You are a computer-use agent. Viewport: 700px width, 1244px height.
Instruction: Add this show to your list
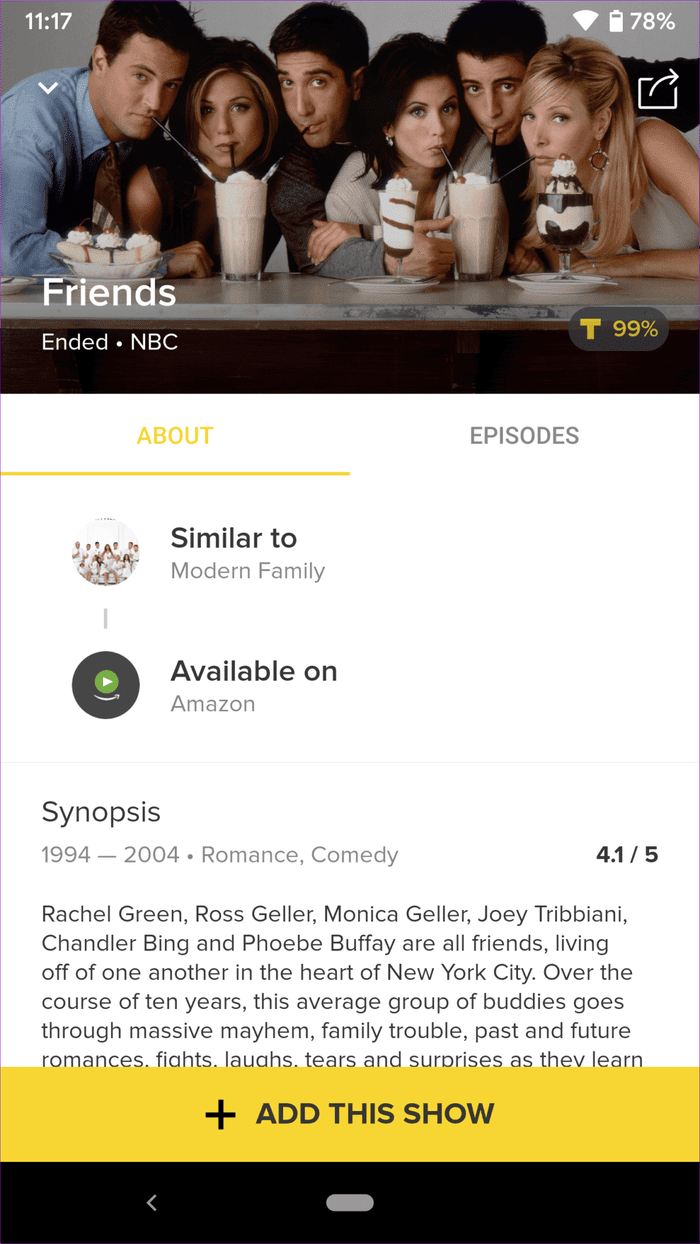tap(350, 1114)
